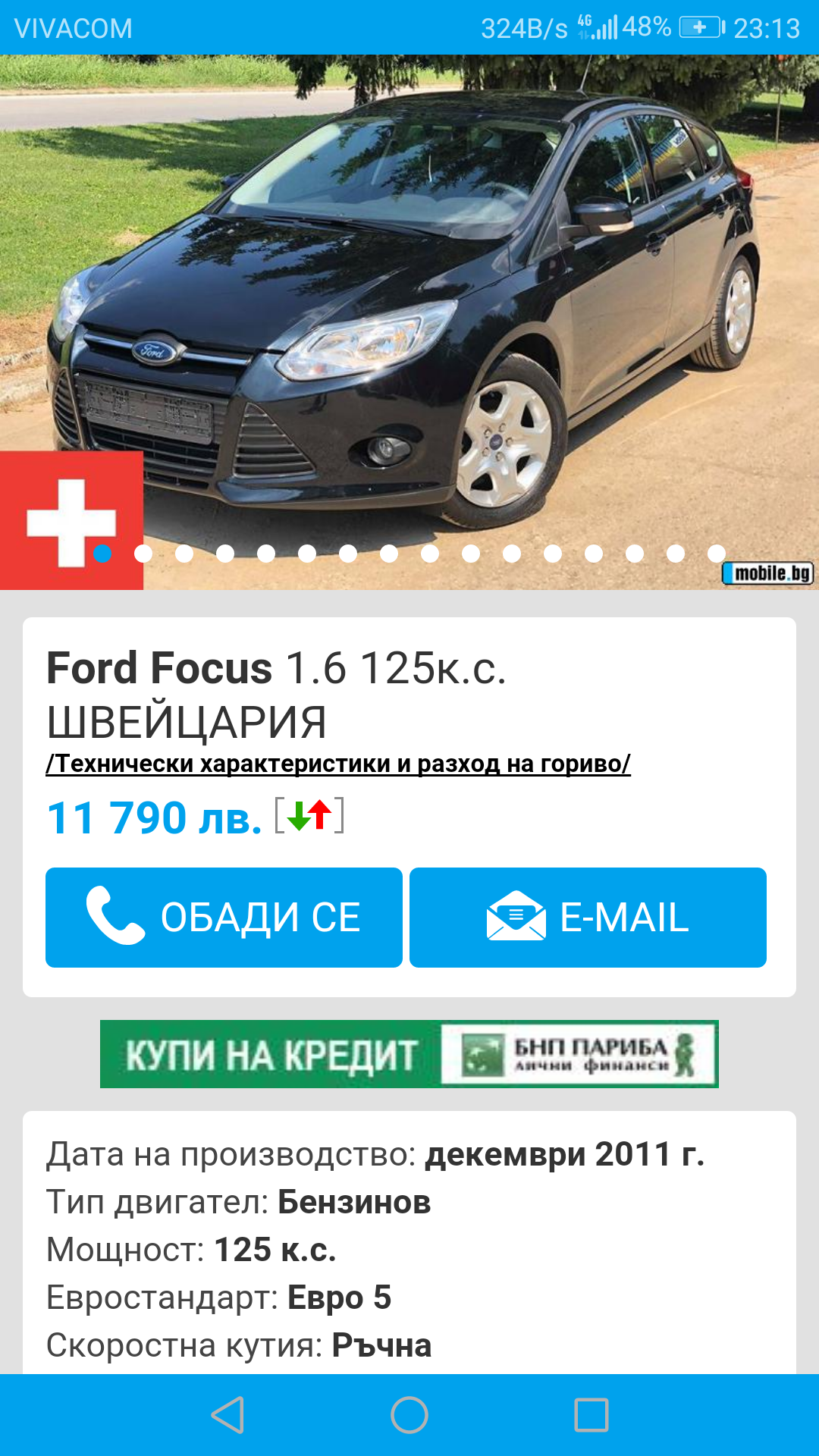Call the seller with ОБАДИ СЕ
The width and height of the screenshot is (819, 1456).
224,918
